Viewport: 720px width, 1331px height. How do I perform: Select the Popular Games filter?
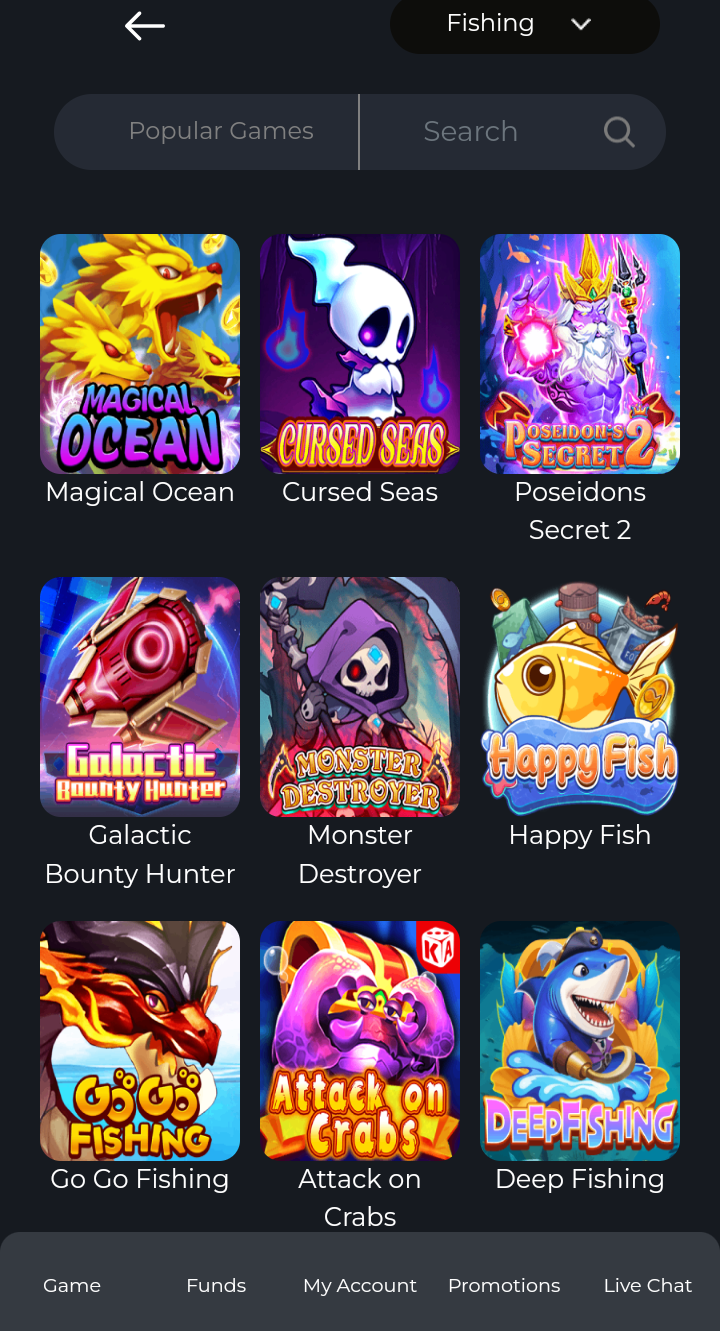click(221, 131)
